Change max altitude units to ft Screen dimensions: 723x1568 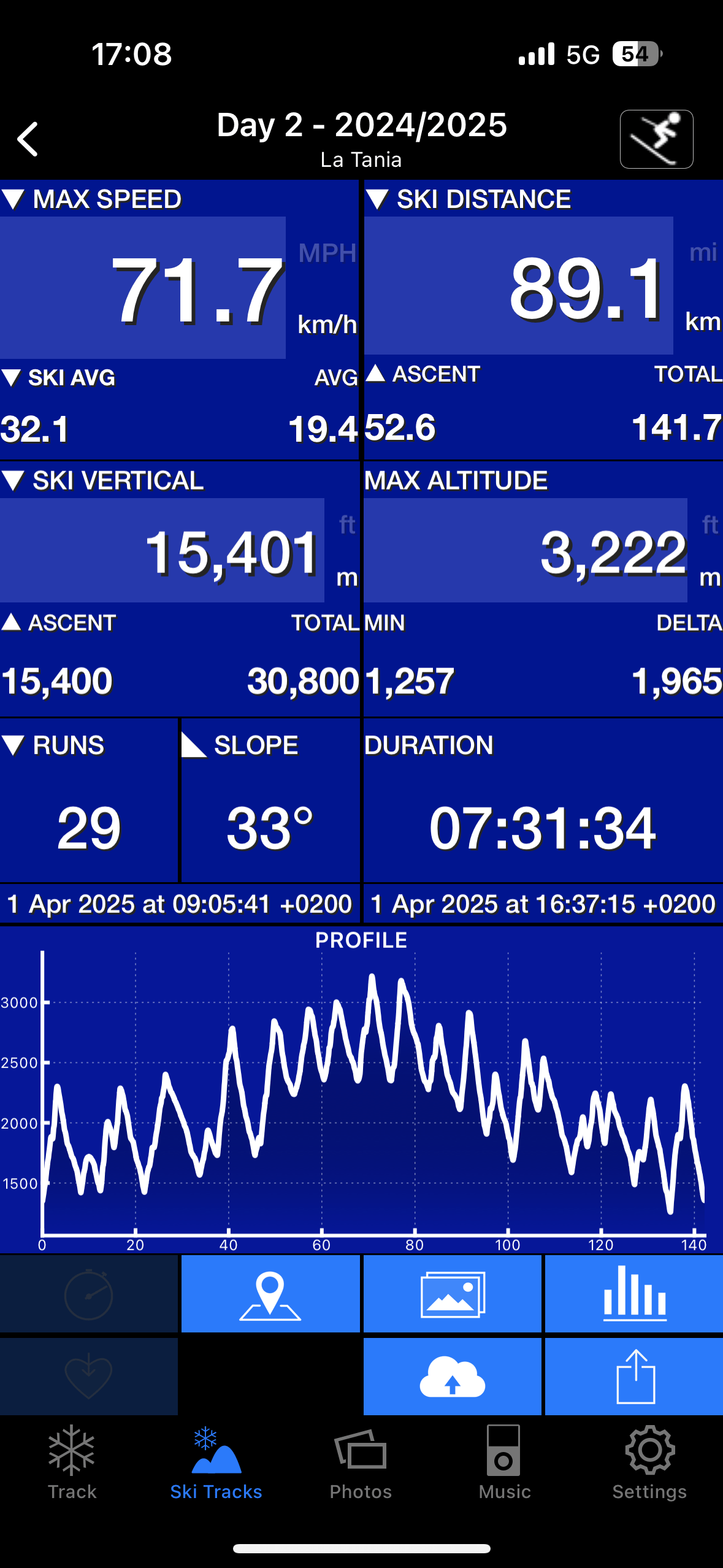pos(710,525)
